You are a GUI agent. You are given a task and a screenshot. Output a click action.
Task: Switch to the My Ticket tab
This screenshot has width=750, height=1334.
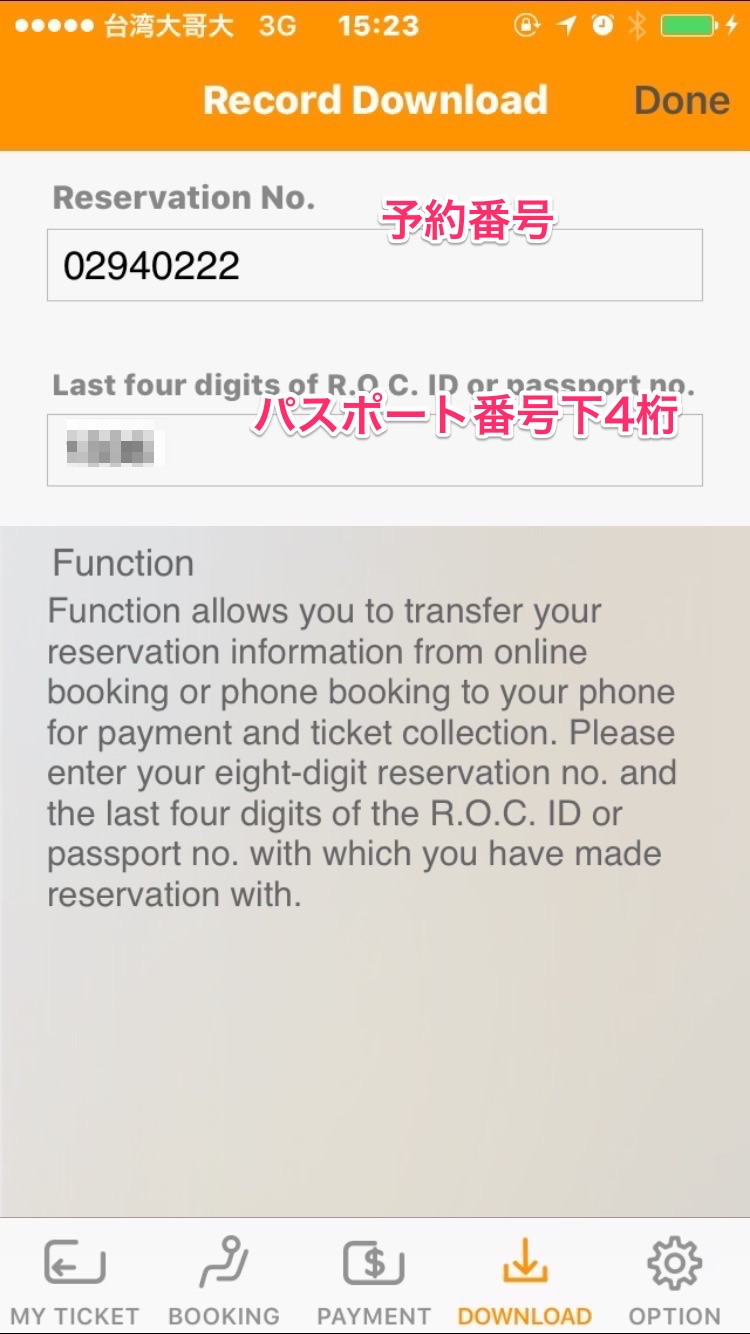pos(75,1279)
